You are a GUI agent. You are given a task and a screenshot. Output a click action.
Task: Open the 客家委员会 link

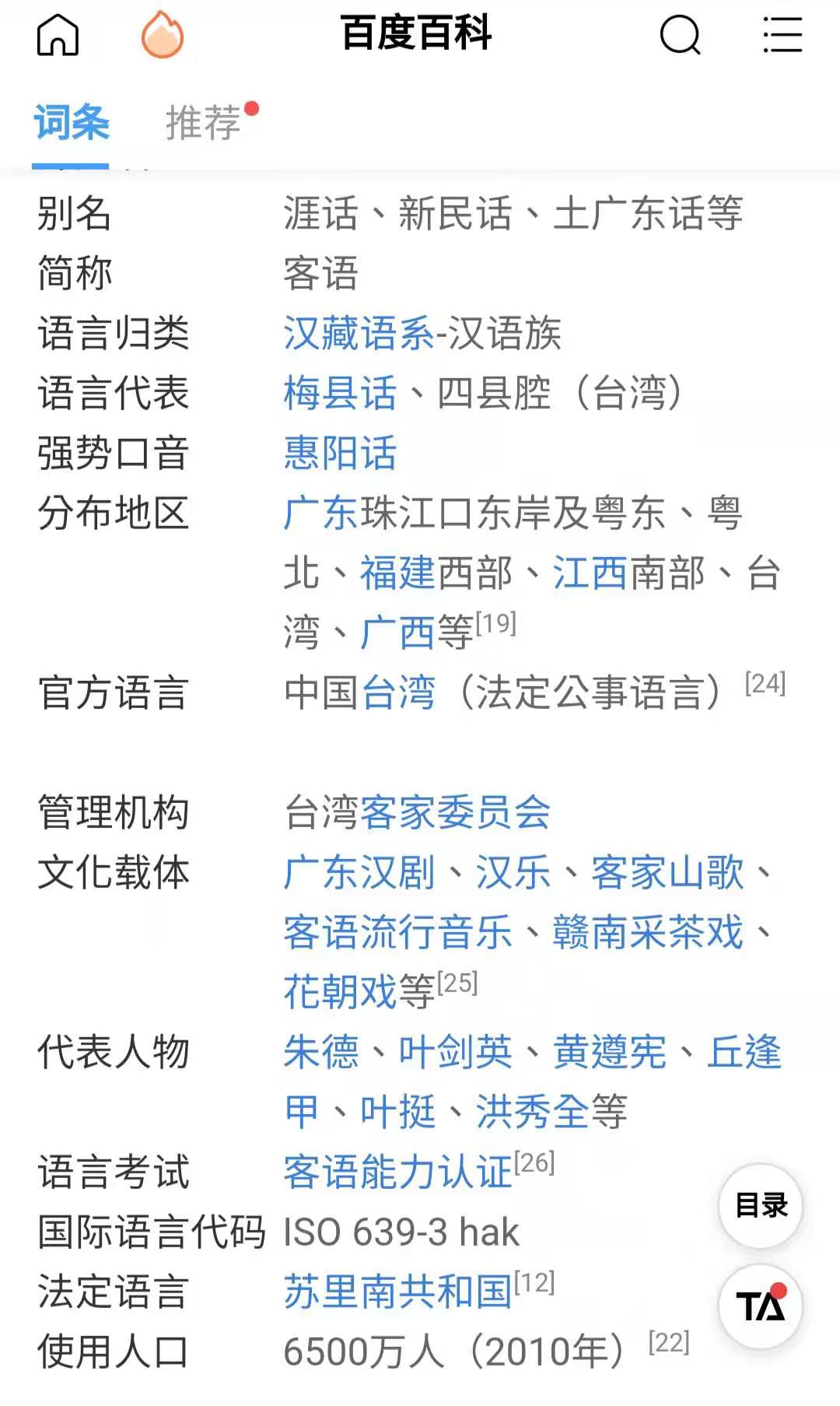455,812
